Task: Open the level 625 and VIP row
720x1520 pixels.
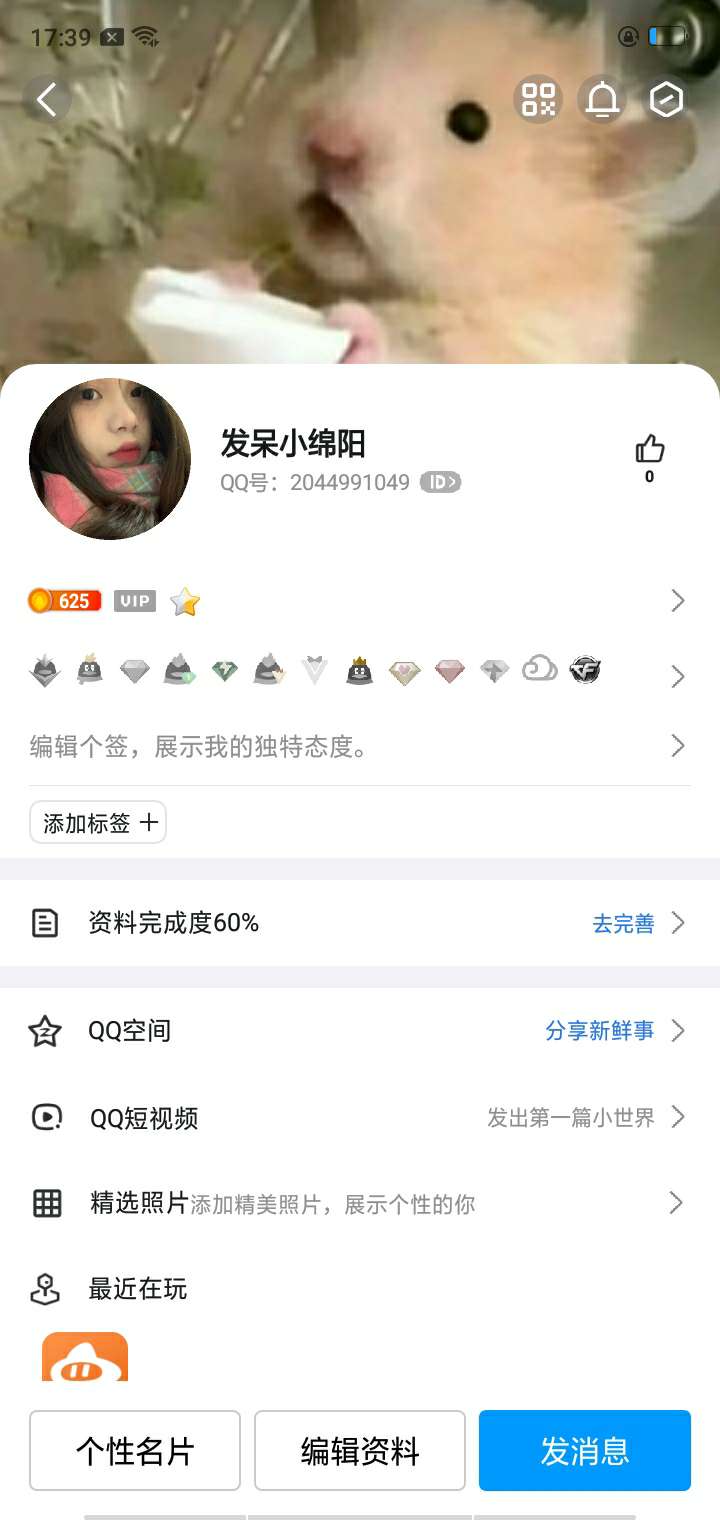Action: [x=360, y=601]
